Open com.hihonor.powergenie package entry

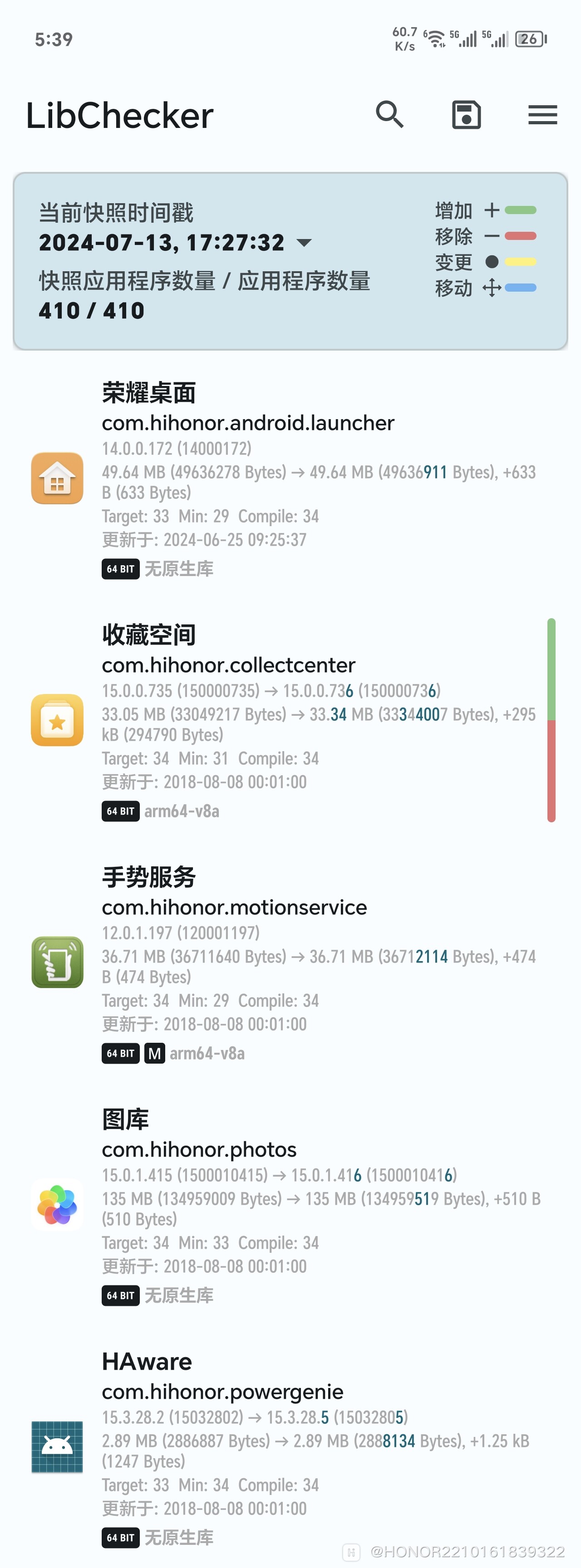tap(222, 1392)
